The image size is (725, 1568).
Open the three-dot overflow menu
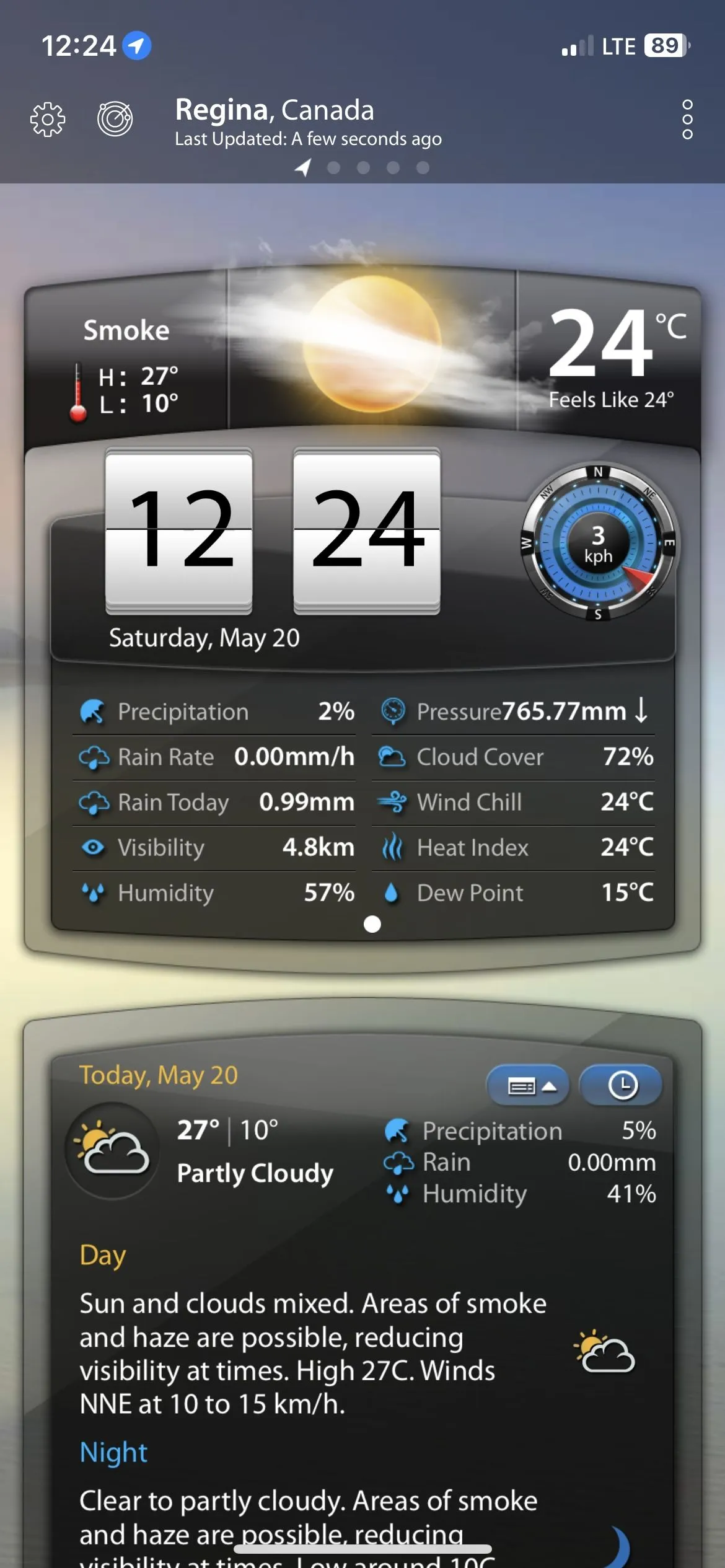(687, 119)
